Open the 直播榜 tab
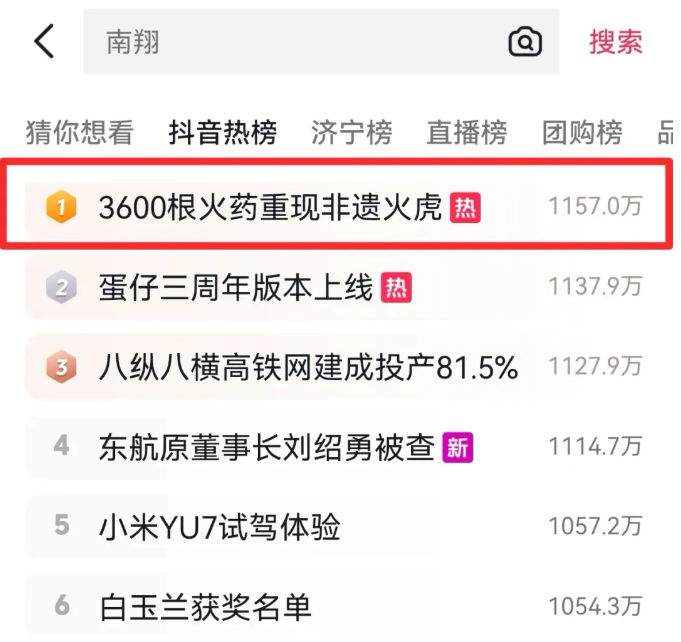This screenshot has width=681, height=642. click(467, 132)
